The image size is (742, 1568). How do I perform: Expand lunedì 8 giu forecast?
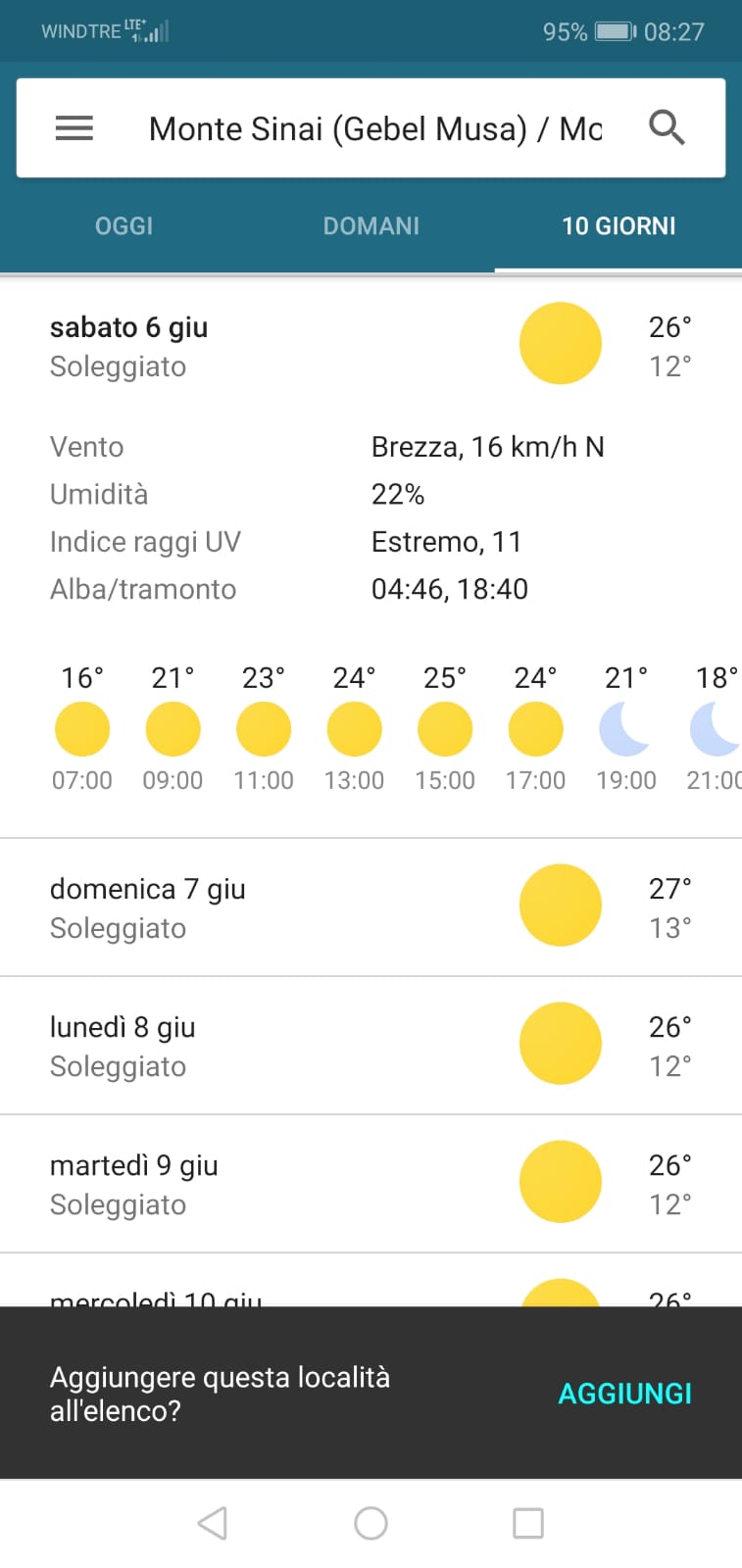[x=371, y=1046]
